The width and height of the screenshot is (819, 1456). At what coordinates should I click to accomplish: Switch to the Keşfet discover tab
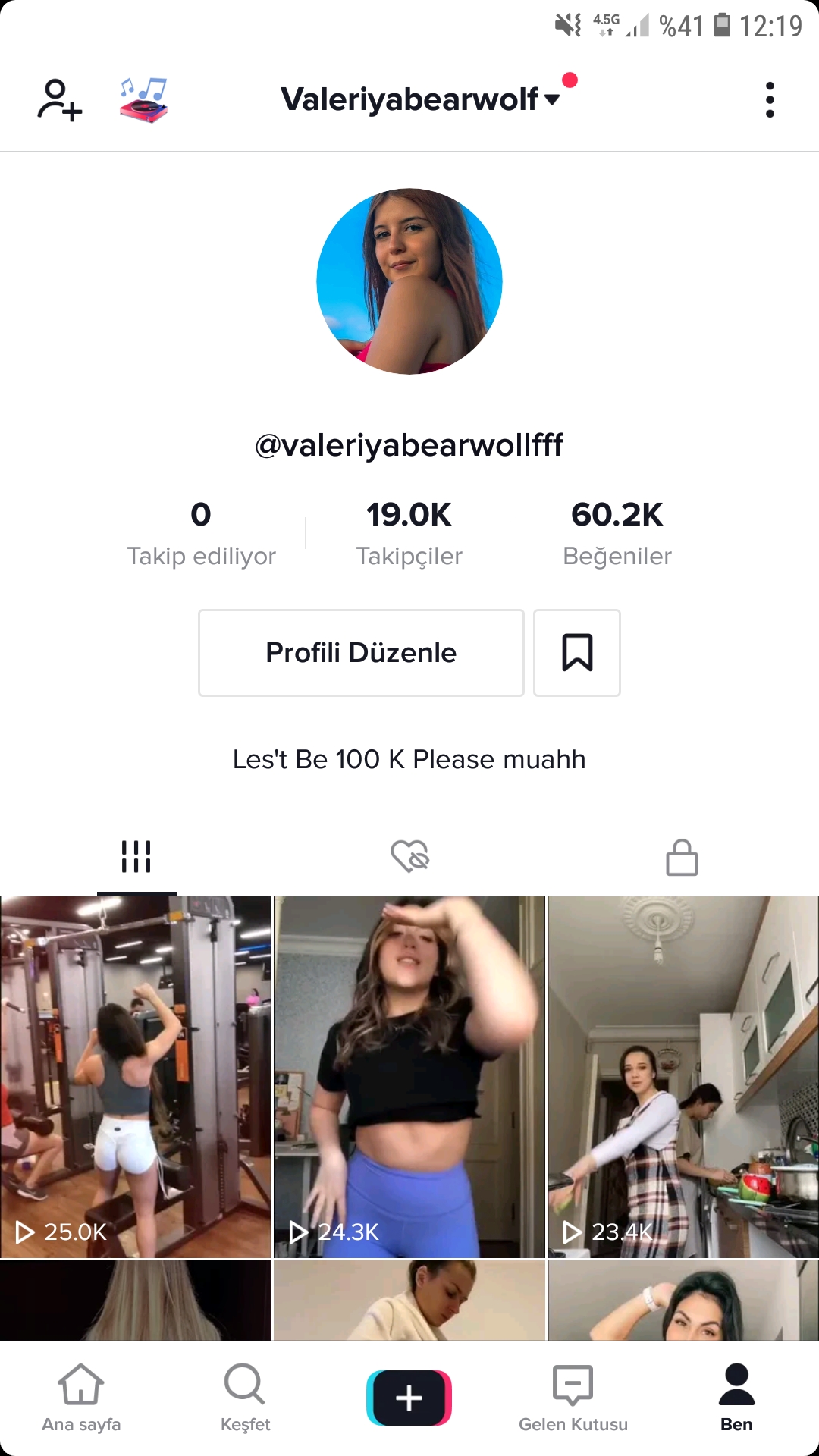[245, 1398]
